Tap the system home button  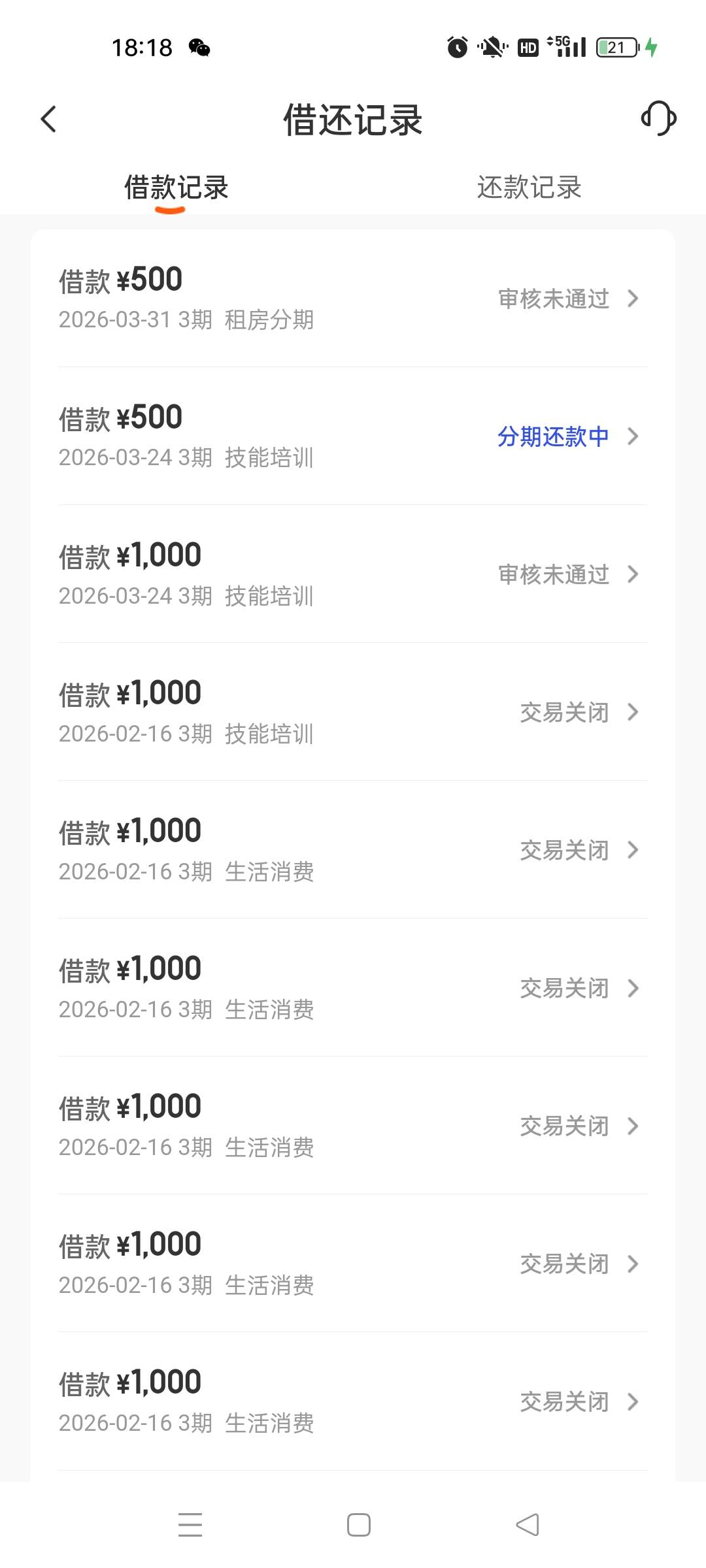pos(358,1525)
